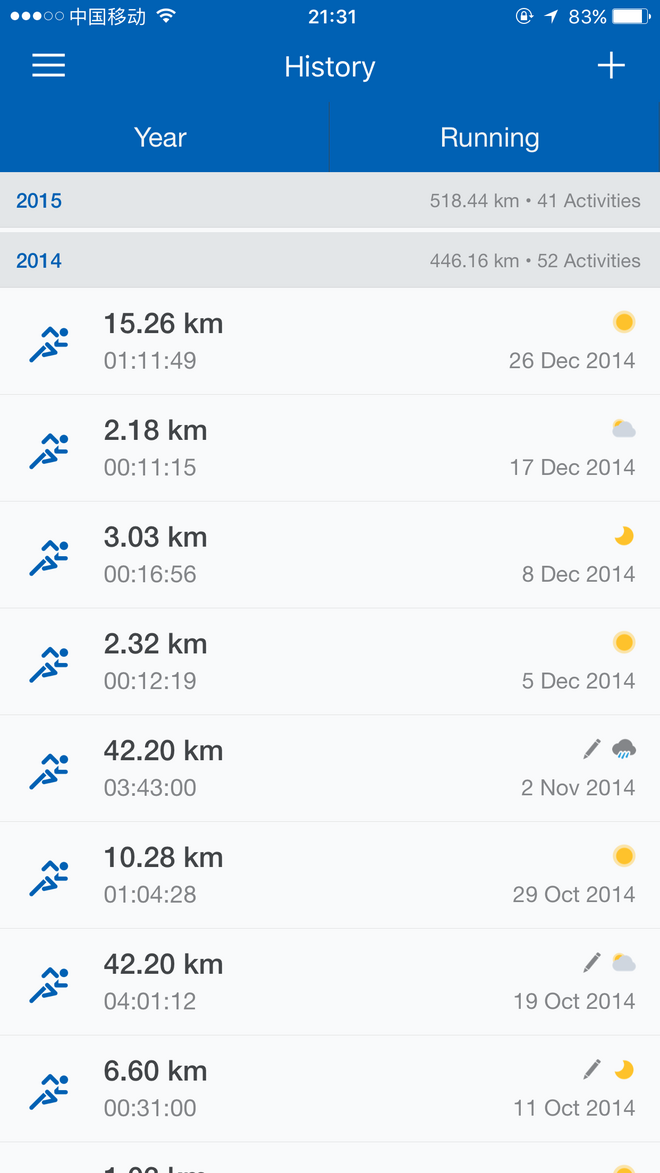Change the Running activity type filter
The height and width of the screenshot is (1173, 660).
490,138
